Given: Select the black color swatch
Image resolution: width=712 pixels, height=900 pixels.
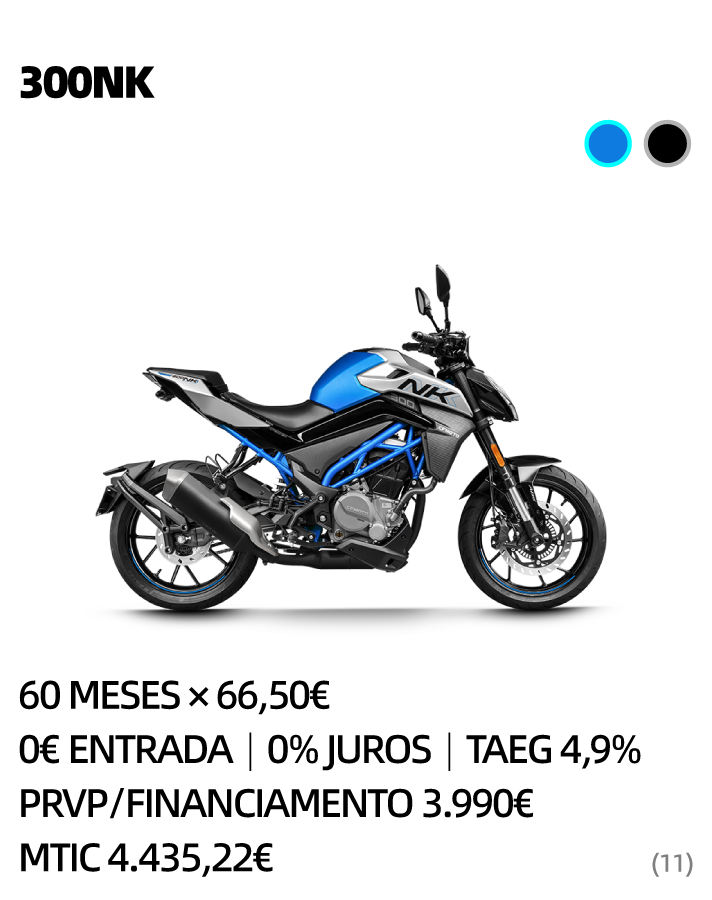Looking at the screenshot, I should [667, 144].
